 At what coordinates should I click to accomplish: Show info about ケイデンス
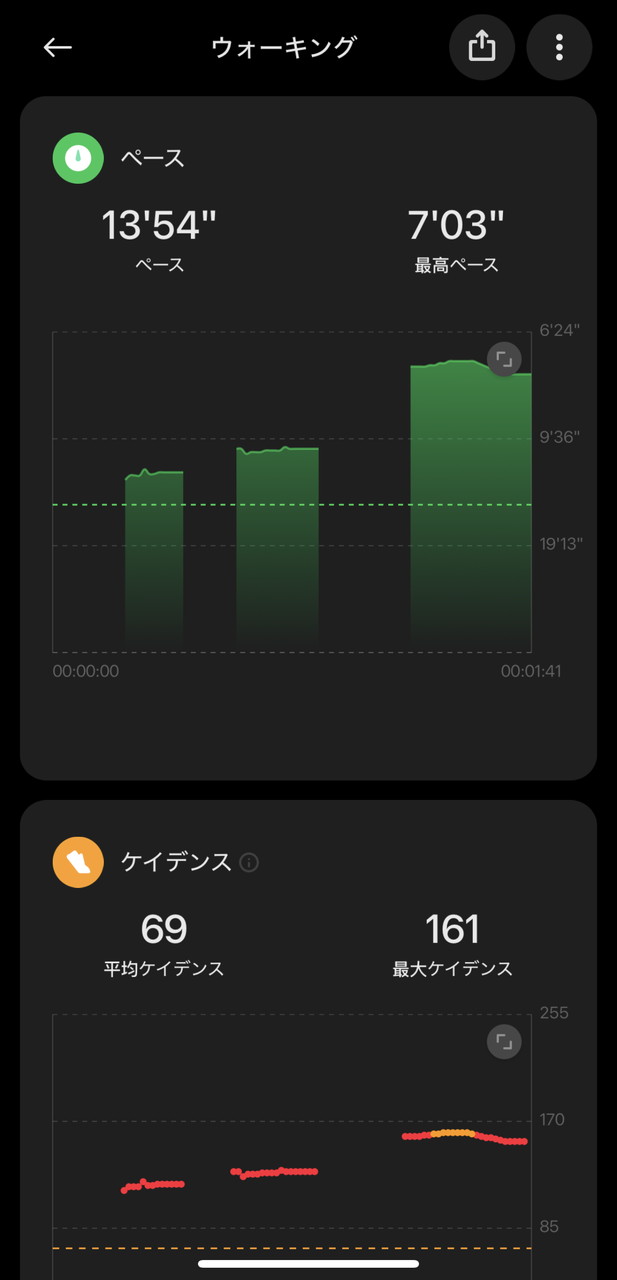[x=250, y=862]
